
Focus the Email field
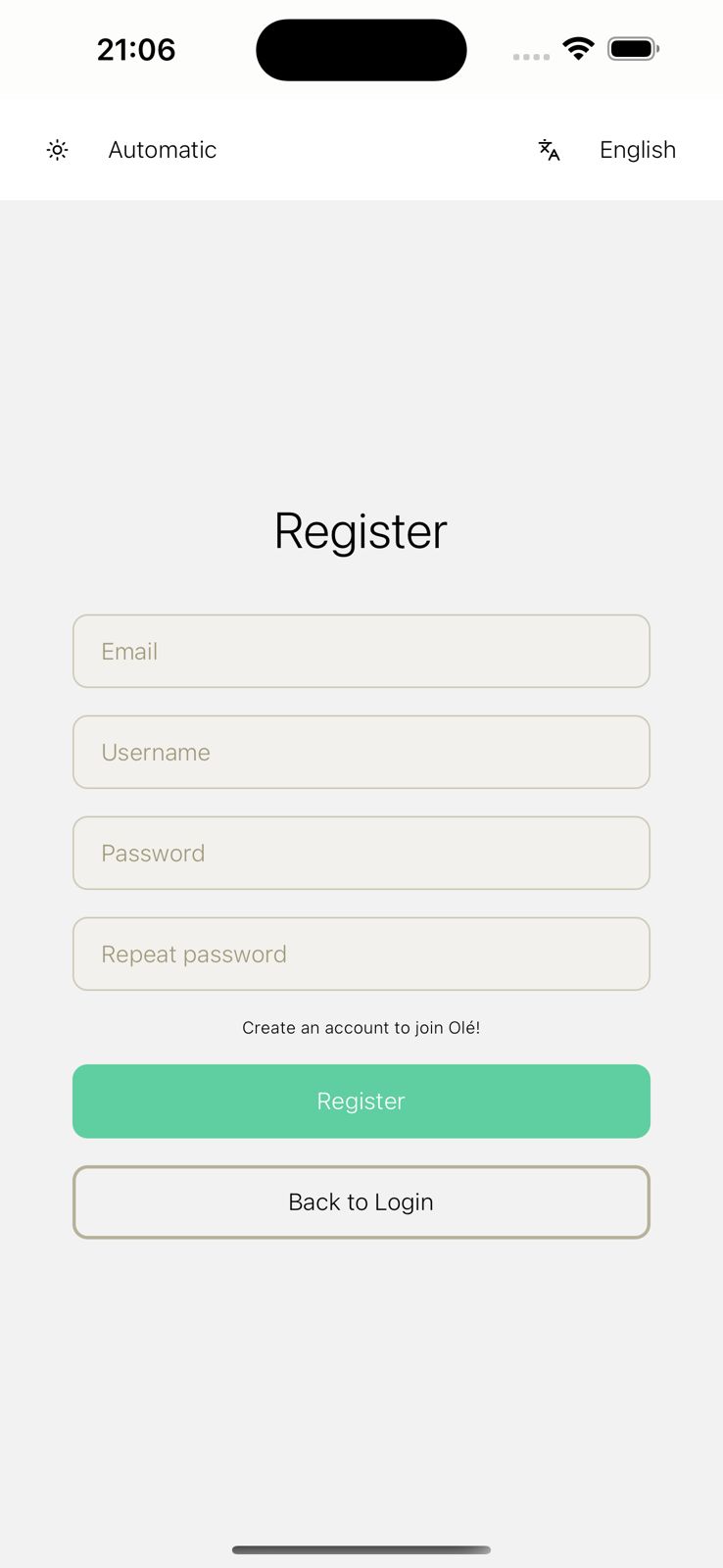(x=361, y=652)
